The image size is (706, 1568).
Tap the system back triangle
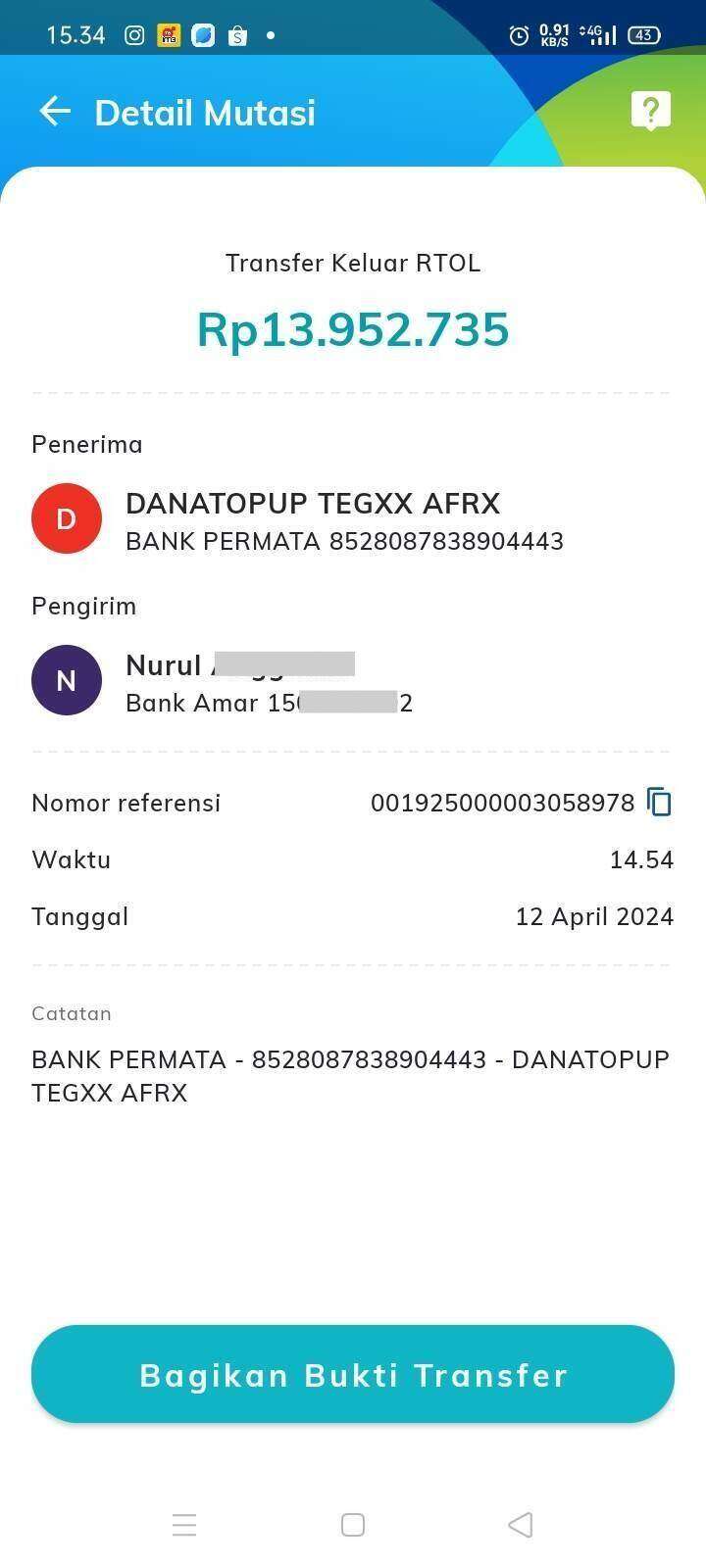tap(521, 1525)
